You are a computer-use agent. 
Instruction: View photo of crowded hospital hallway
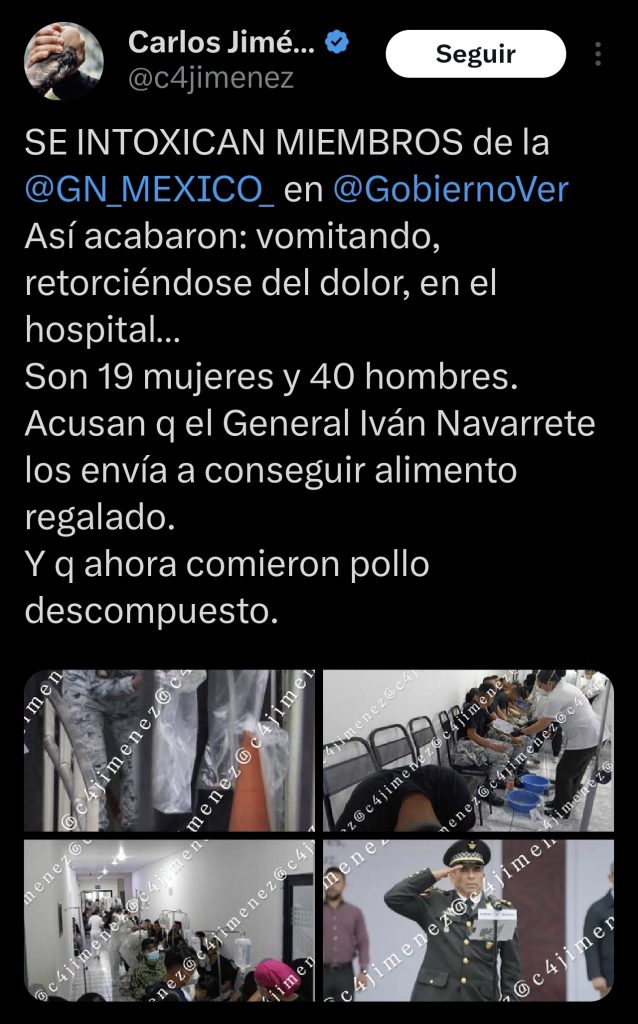(x=169, y=920)
